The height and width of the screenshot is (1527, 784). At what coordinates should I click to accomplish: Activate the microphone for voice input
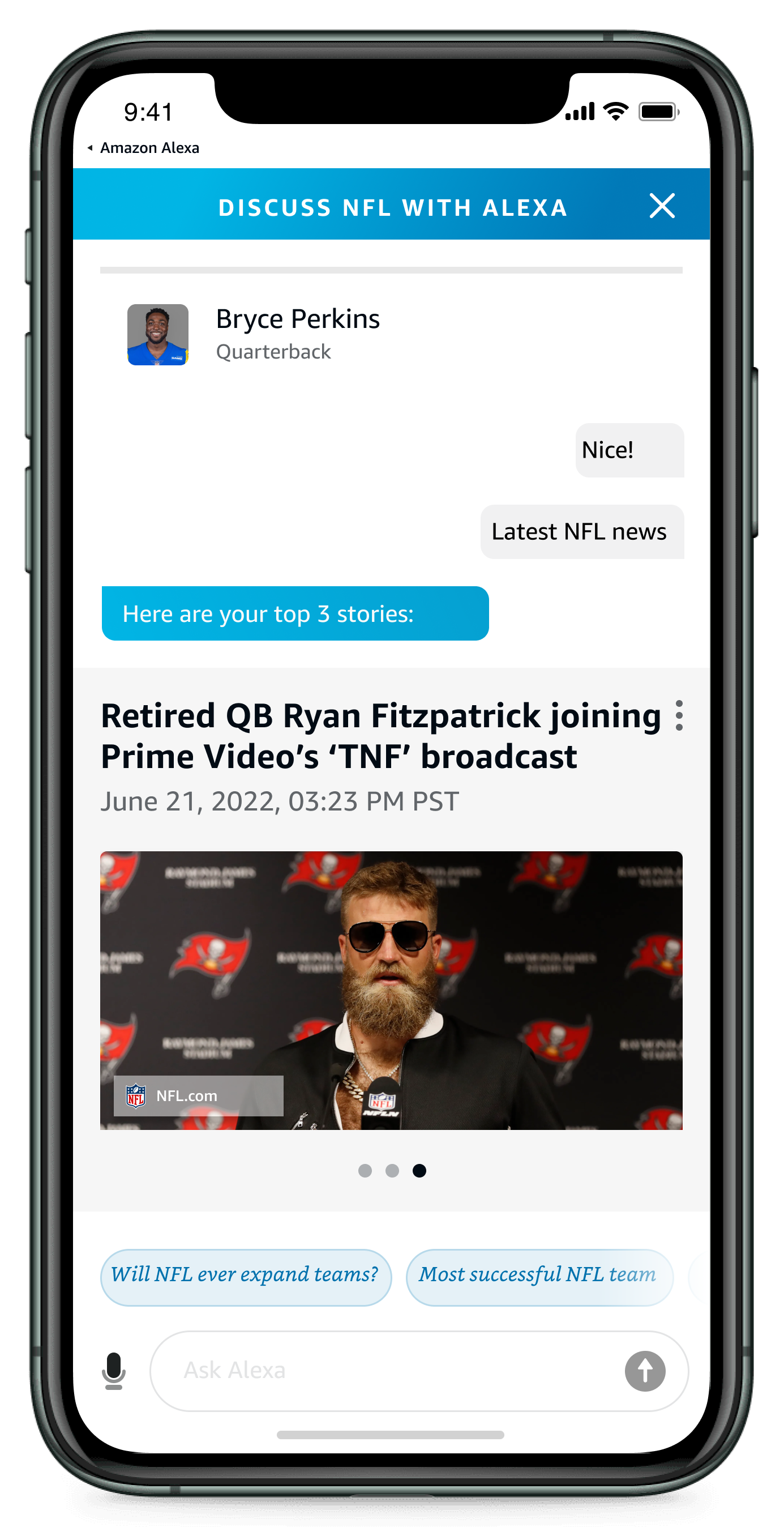click(x=113, y=1371)
